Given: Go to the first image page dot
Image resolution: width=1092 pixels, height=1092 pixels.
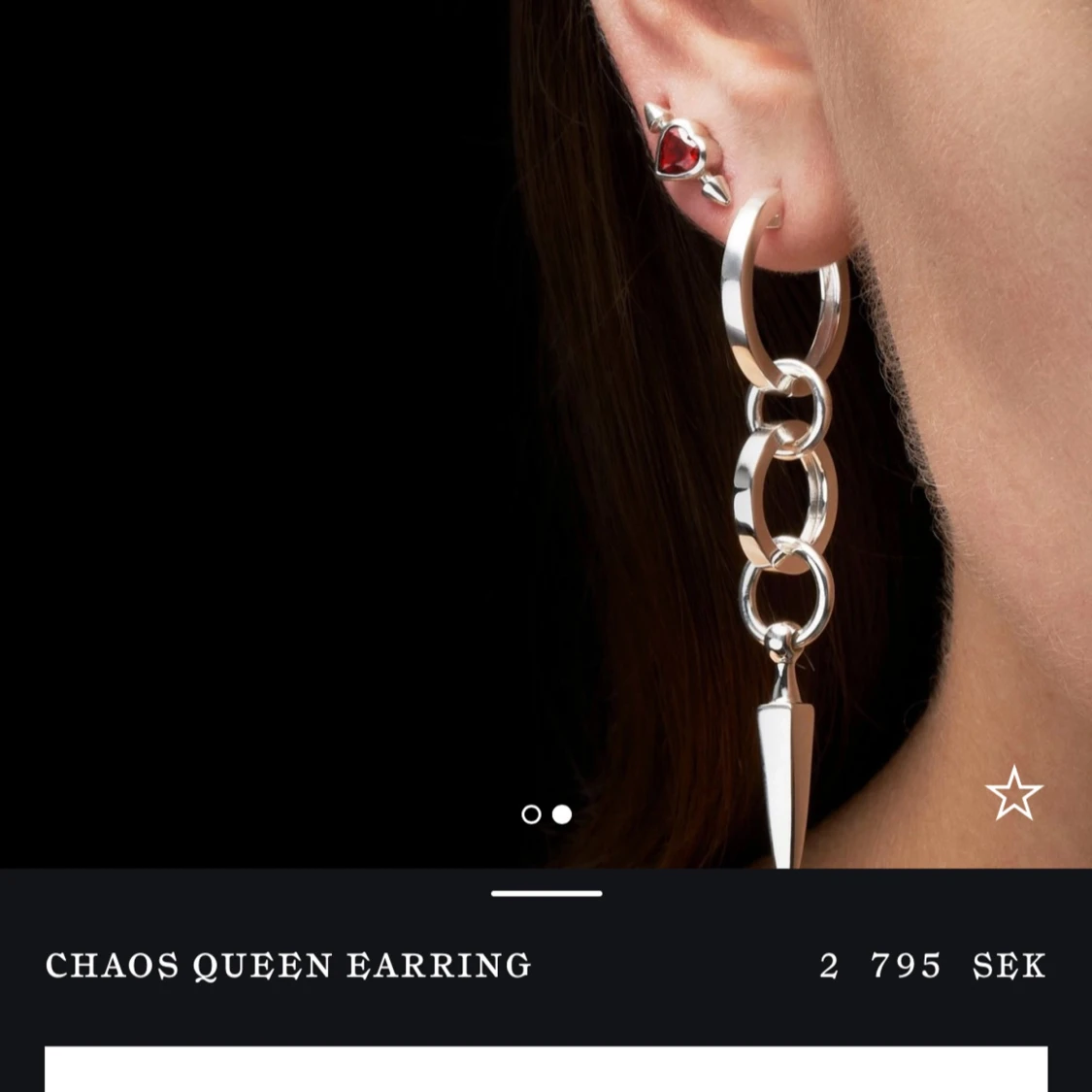Looking at the screenshot, I should (x=531, y=814).
